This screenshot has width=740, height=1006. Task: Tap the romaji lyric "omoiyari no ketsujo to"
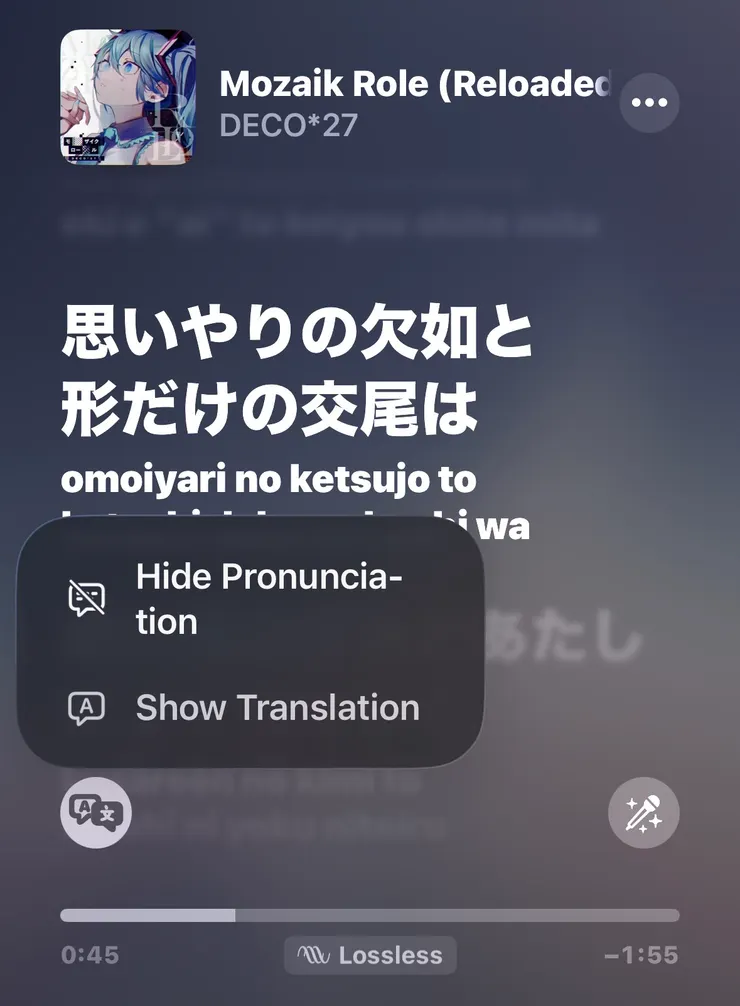pos(270,480)
